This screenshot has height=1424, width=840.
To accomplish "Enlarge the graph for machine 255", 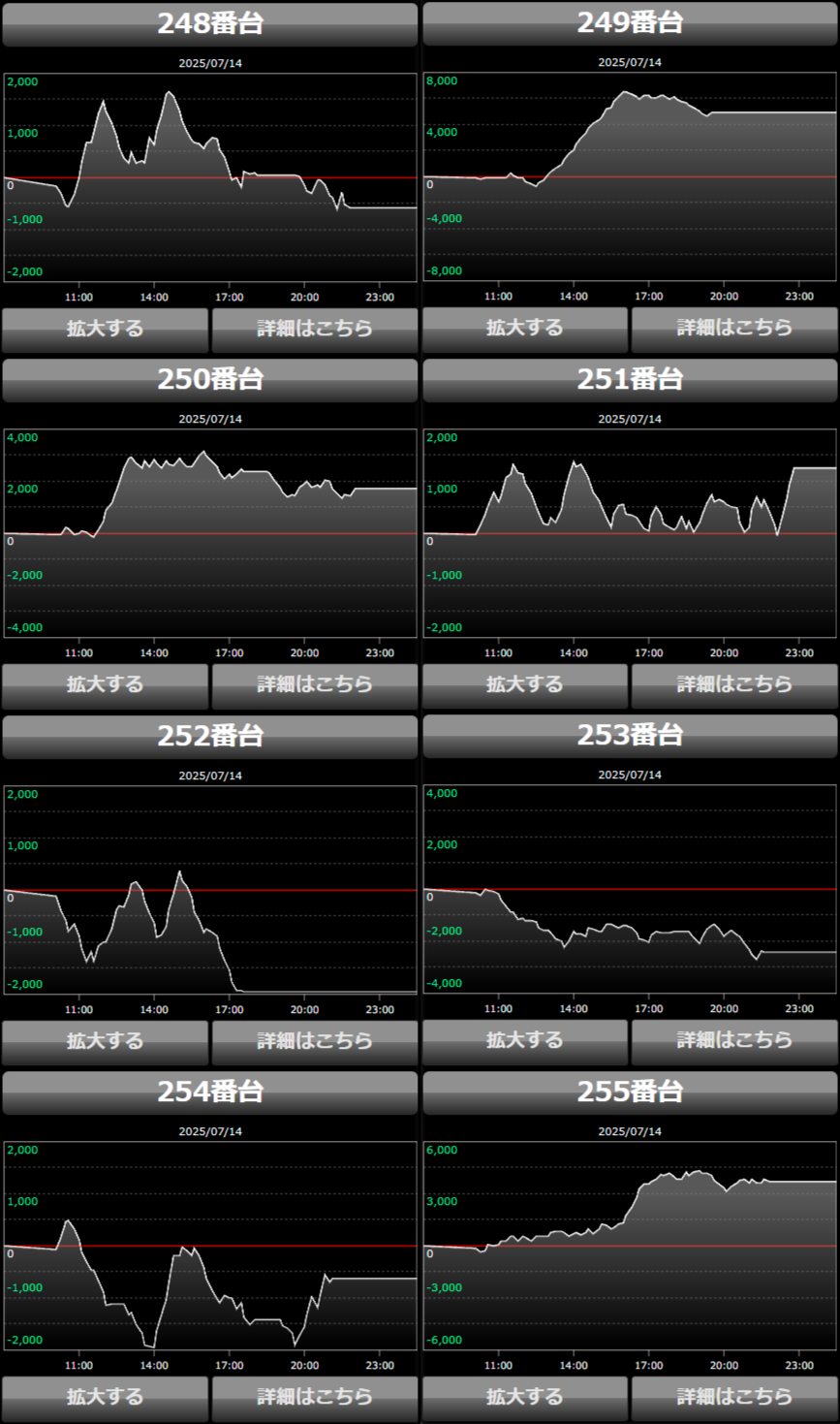I will tap(524, 1397).
